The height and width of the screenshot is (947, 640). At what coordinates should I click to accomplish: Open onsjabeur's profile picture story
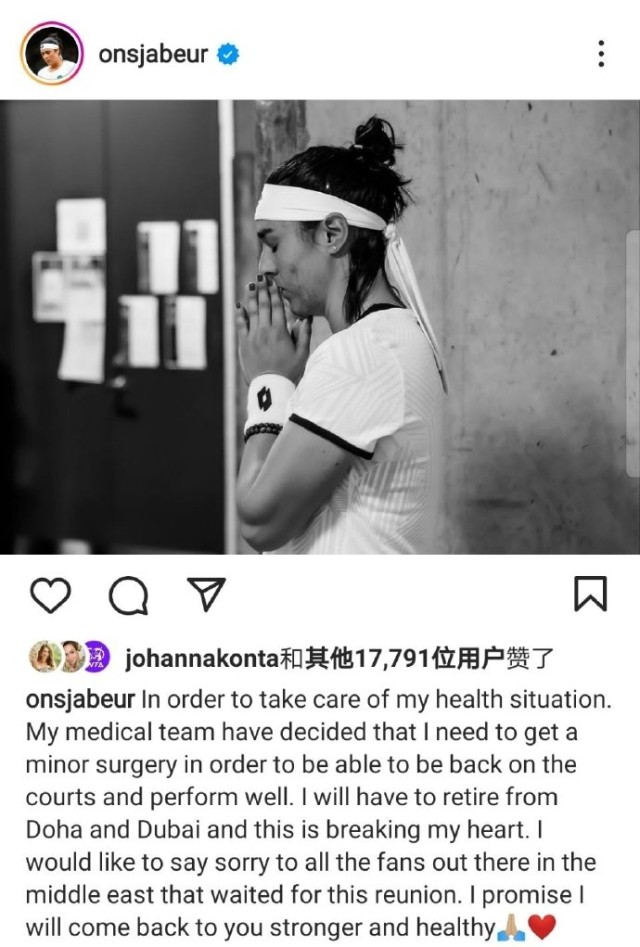[x=51, y=54]
